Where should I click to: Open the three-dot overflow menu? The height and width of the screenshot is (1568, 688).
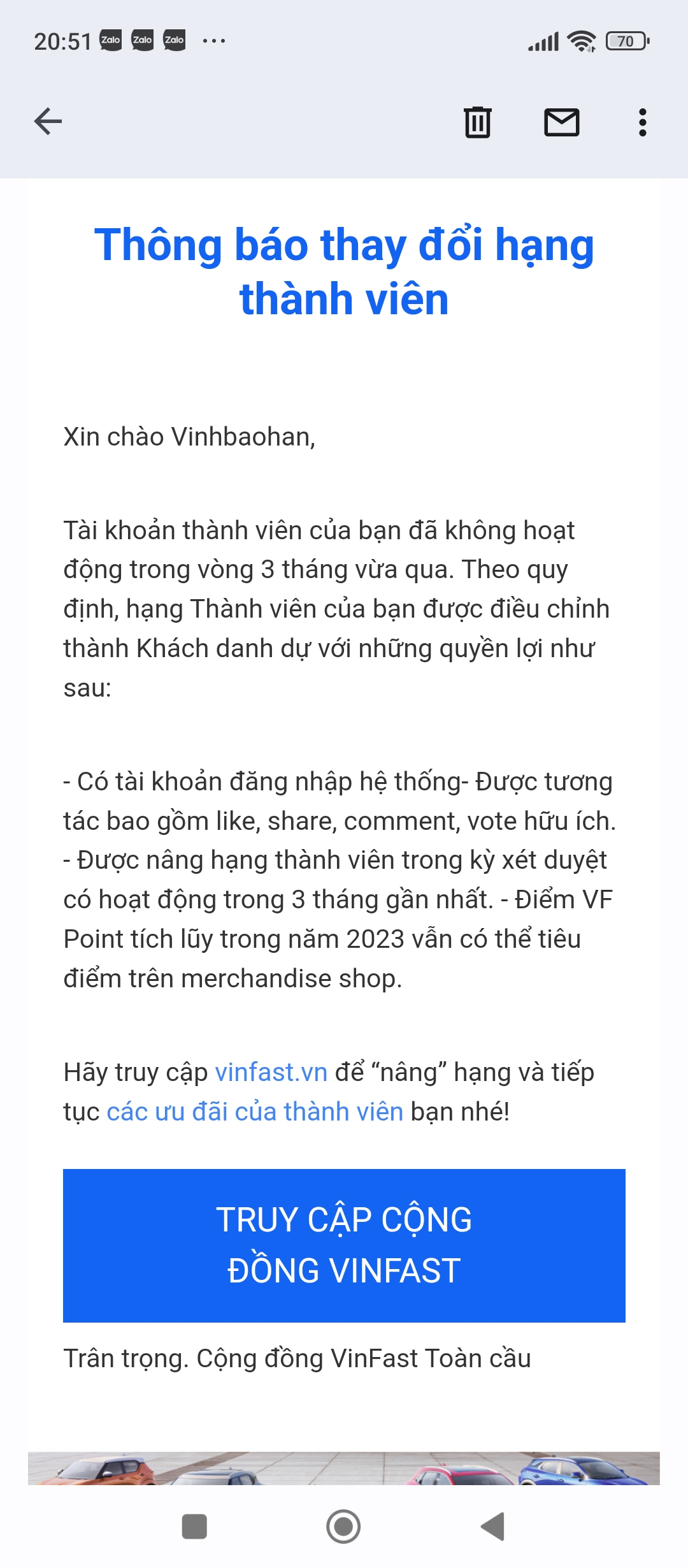[x=642, y=122]
